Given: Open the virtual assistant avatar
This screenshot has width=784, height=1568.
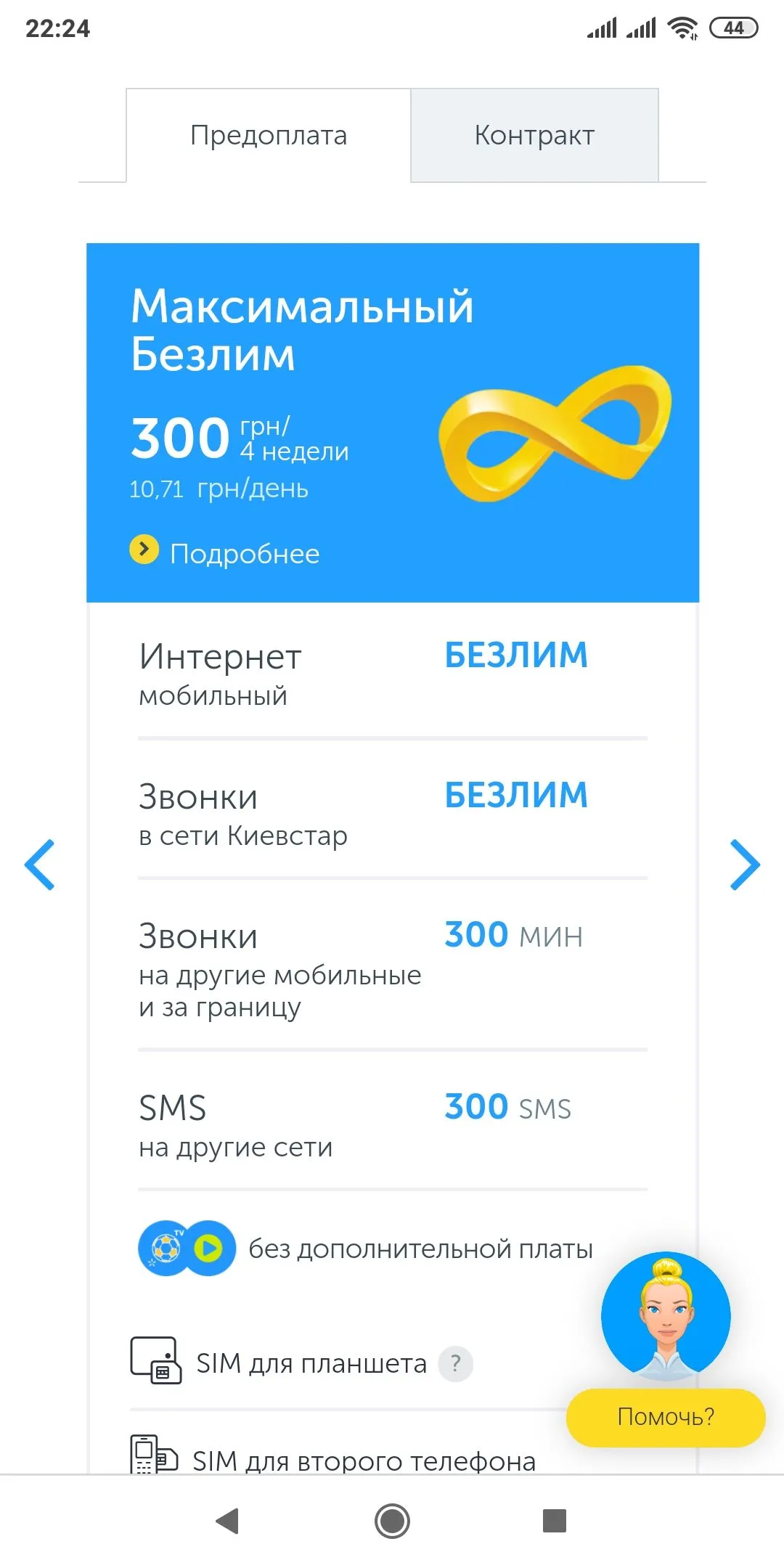Looking at the screenshot, I should coord(666,1315).
